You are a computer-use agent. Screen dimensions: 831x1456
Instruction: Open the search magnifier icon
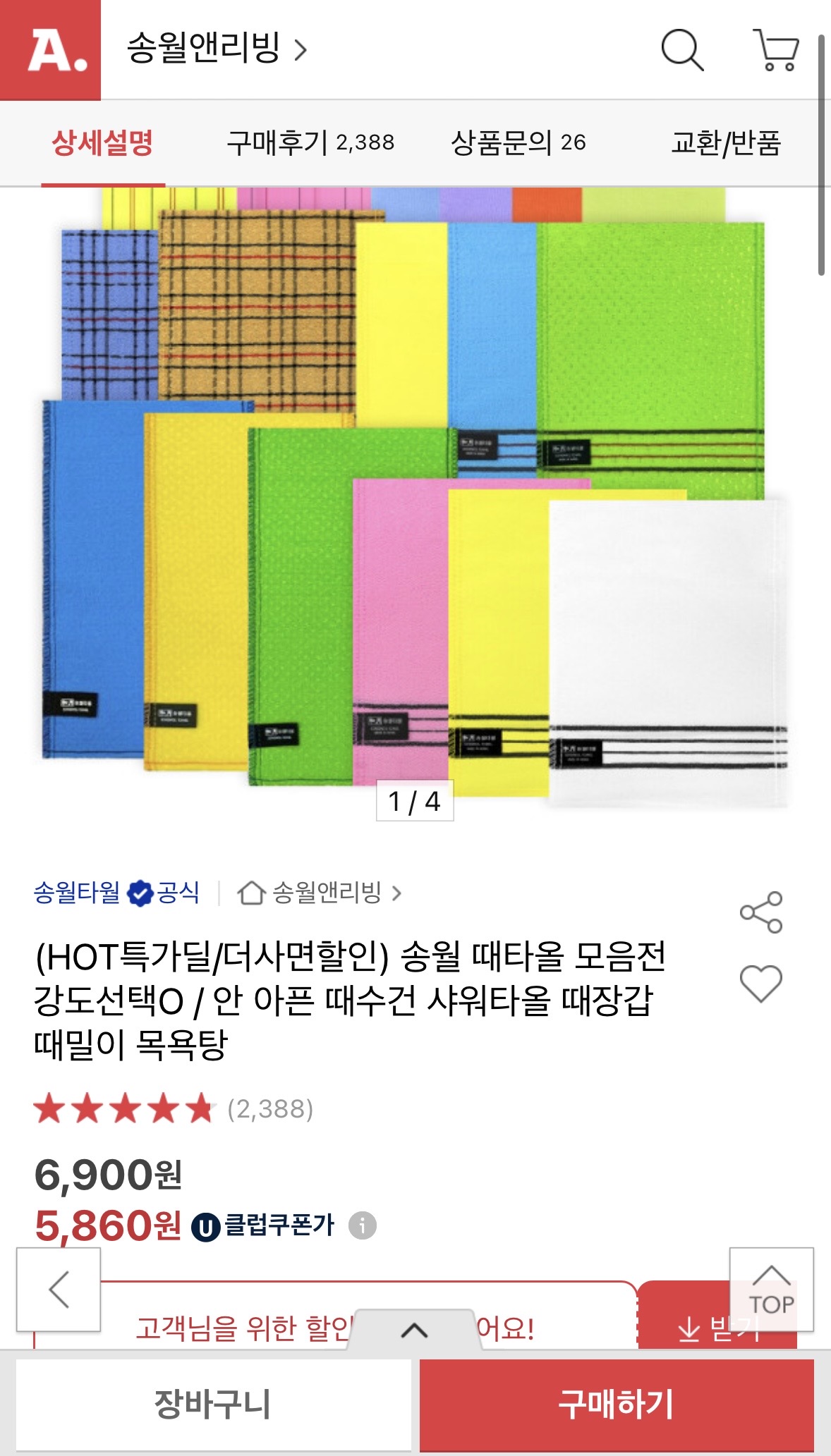[x=681, y=51]
